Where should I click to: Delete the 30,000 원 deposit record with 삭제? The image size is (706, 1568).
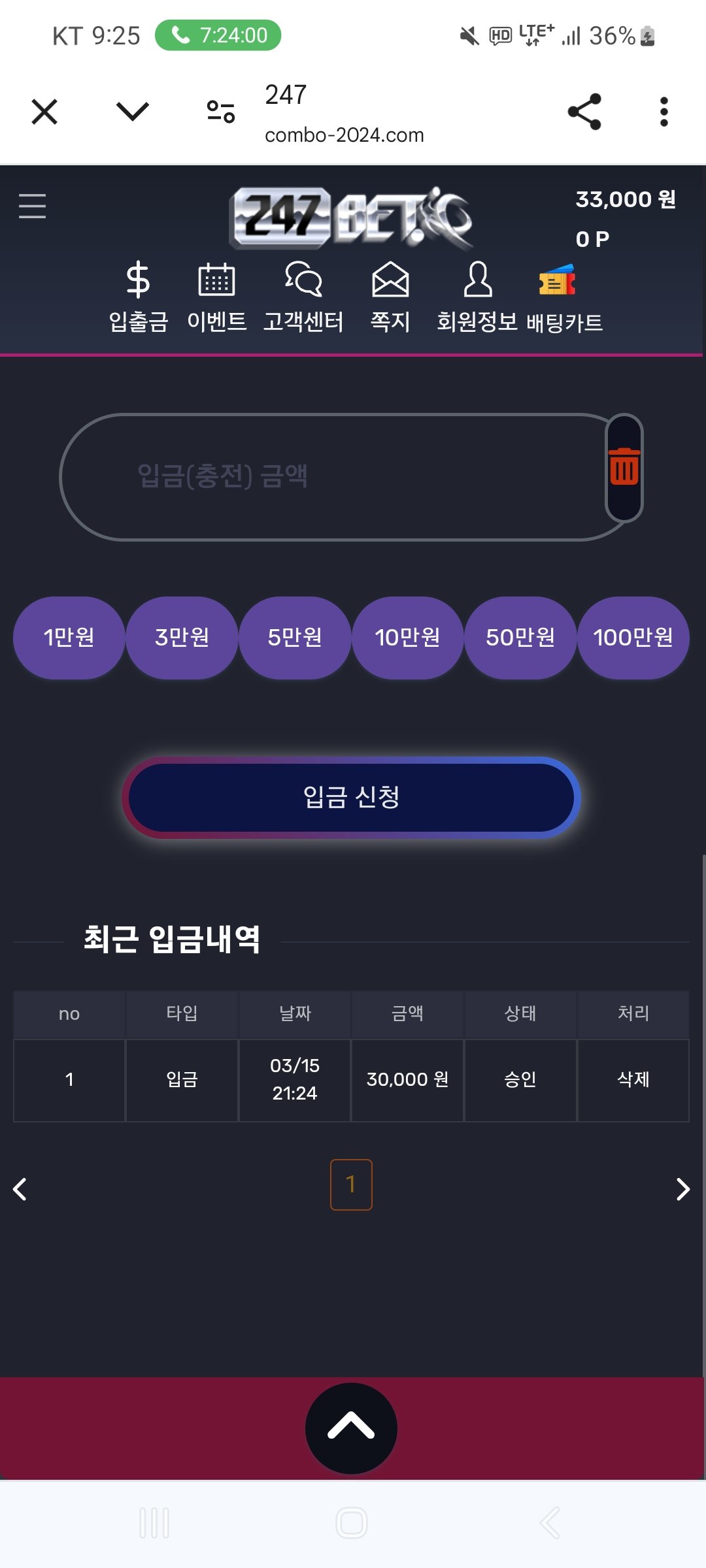click(x=633, y=1079)
